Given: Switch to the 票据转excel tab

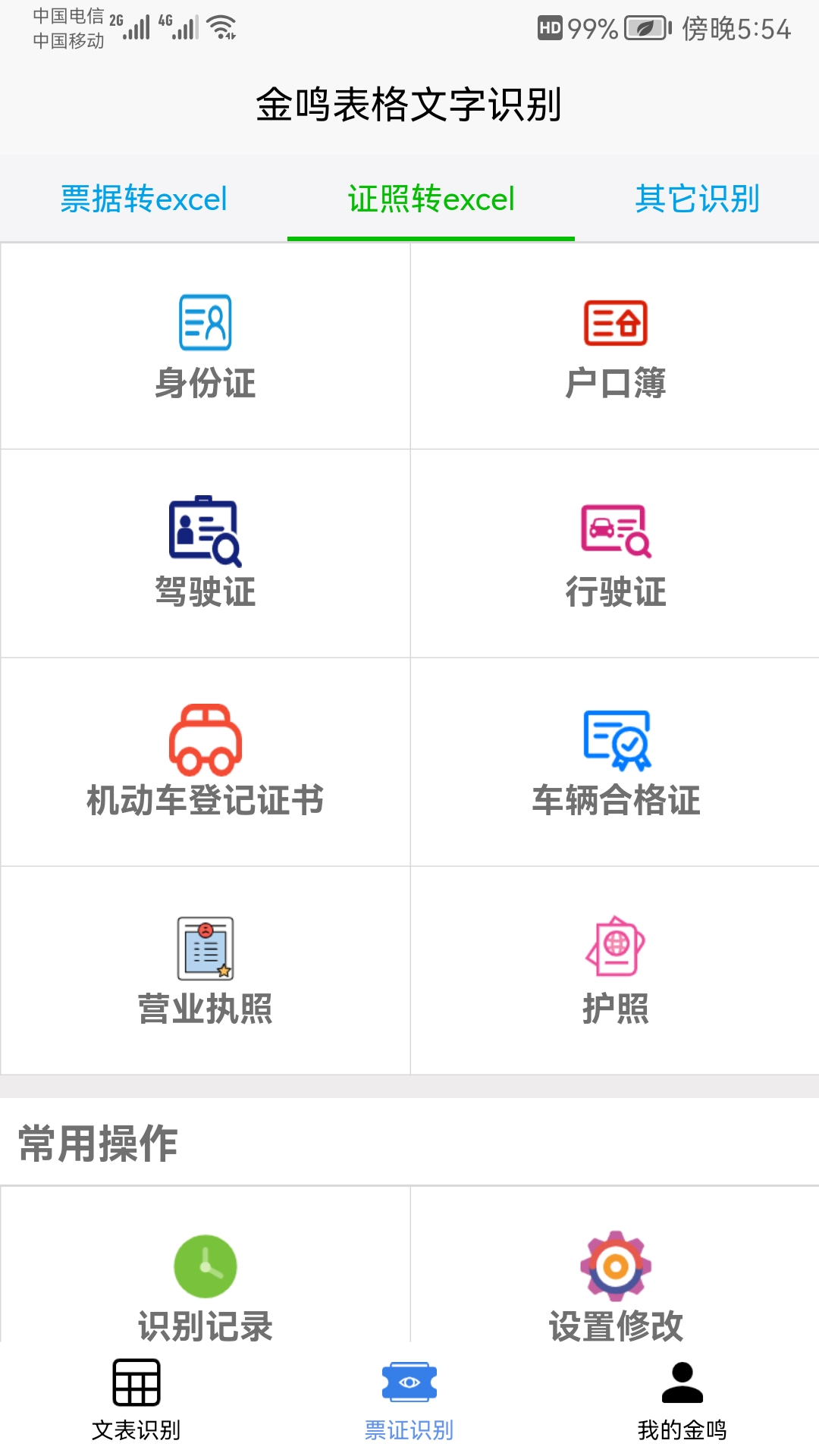Looking at the screenshot, I should (143, 199).
